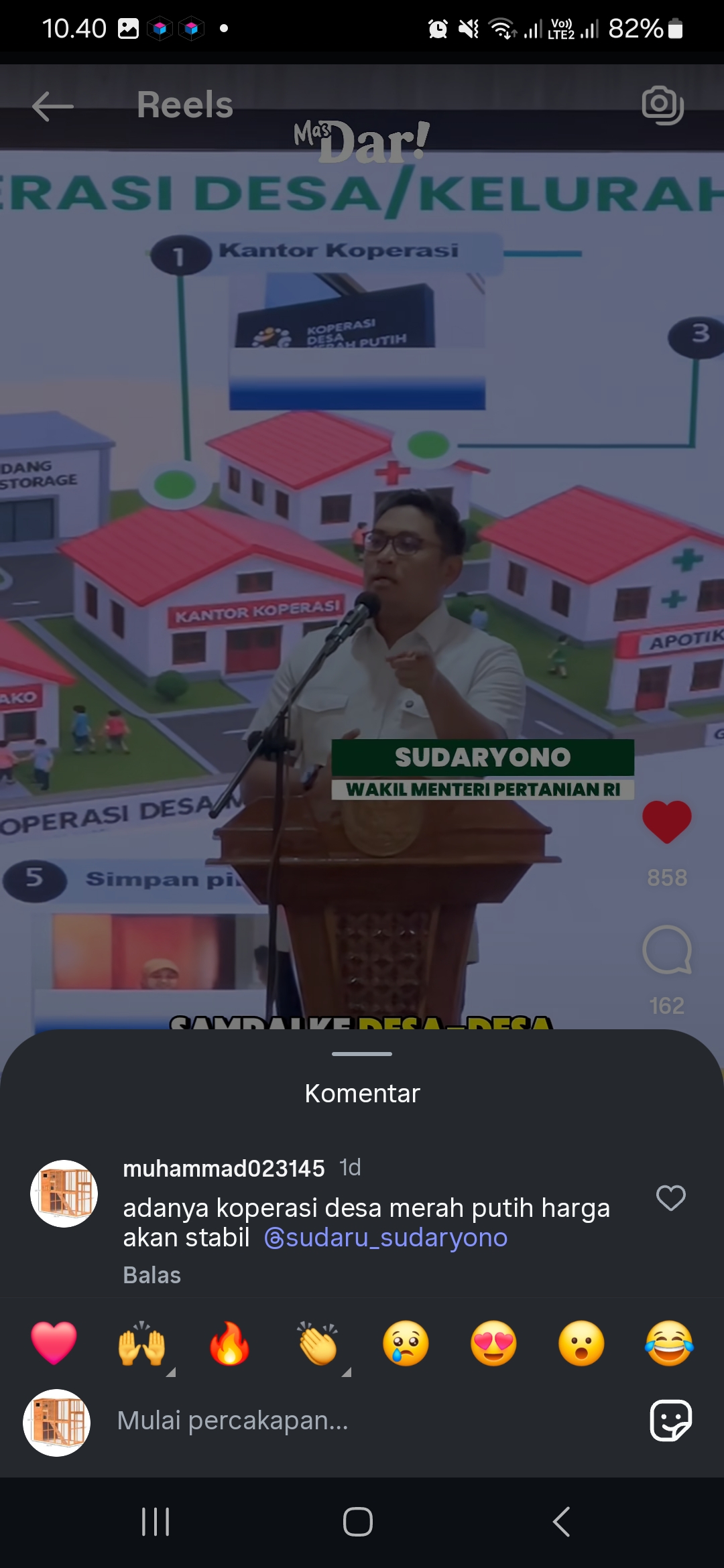Send the red heart emoji reaction
724x1568 pixels.
click(x=54, y=1343)
